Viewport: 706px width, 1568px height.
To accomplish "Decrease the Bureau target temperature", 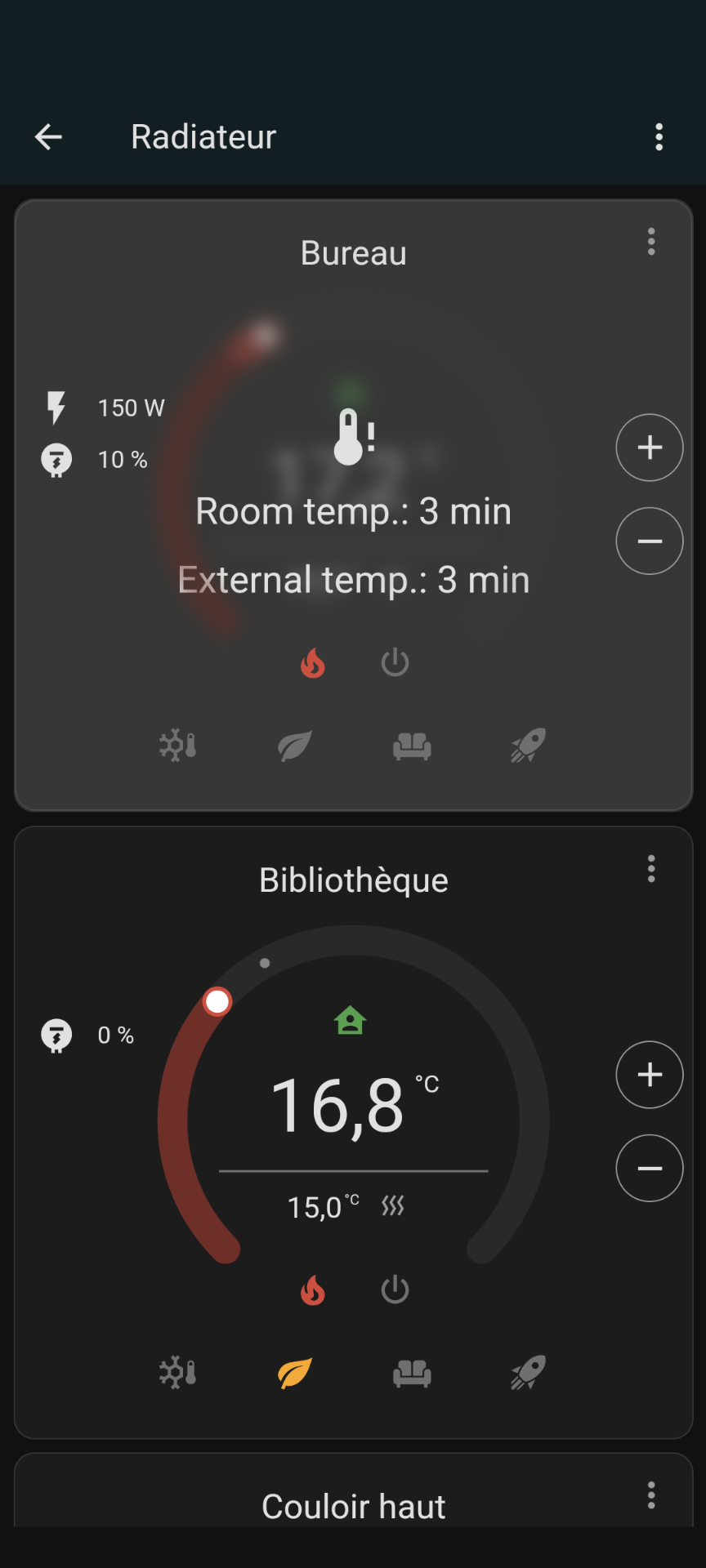I will (x=650, y=541).
